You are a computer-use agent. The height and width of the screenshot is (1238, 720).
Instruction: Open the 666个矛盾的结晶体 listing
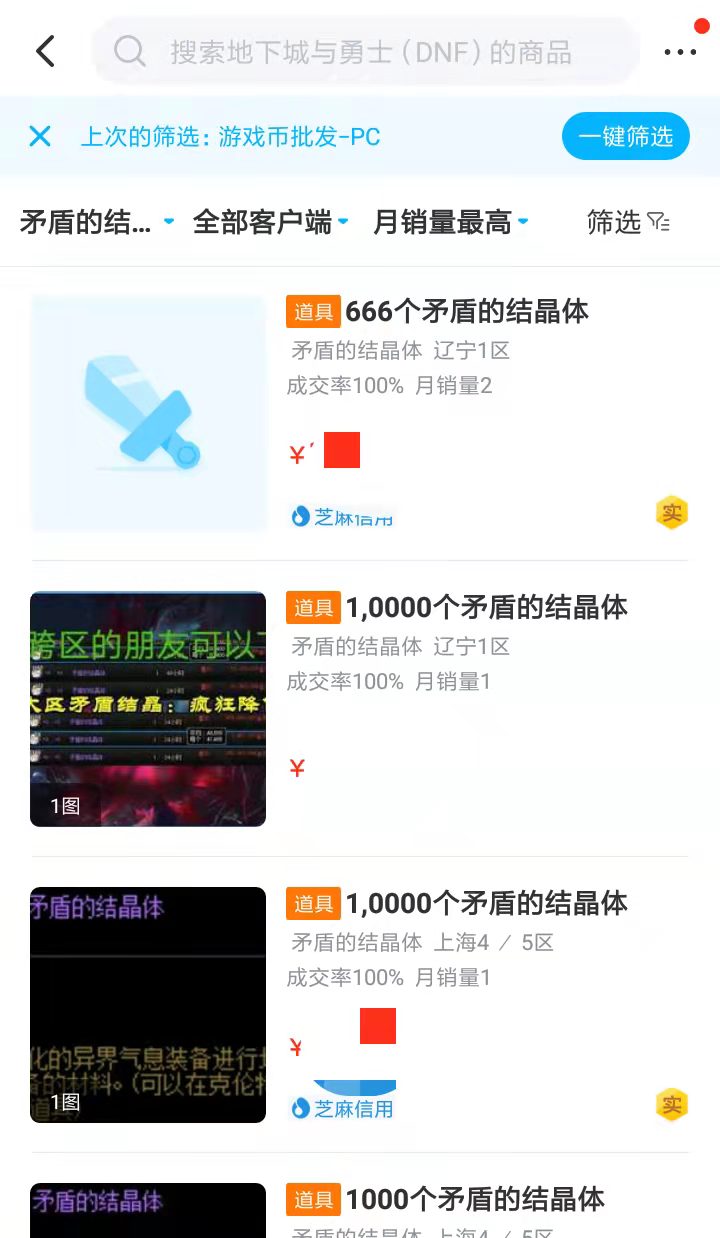467,312
